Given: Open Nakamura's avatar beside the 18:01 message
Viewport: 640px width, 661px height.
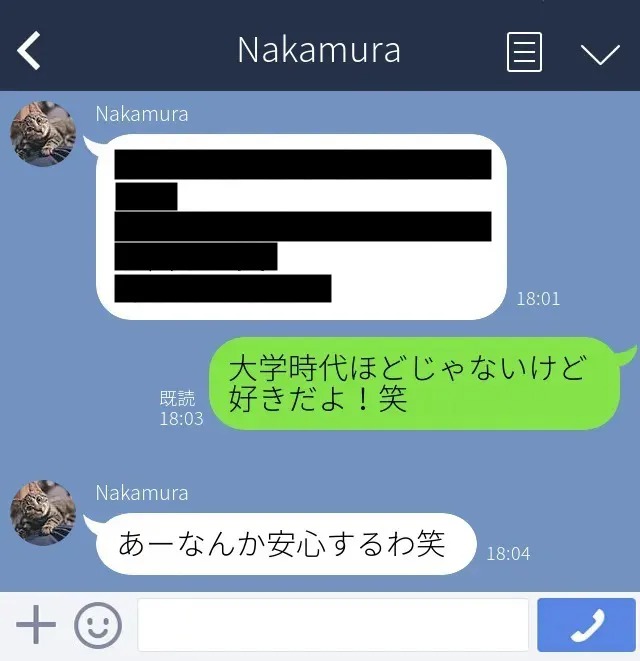Looking at the screenshot, I should point(43,134).
